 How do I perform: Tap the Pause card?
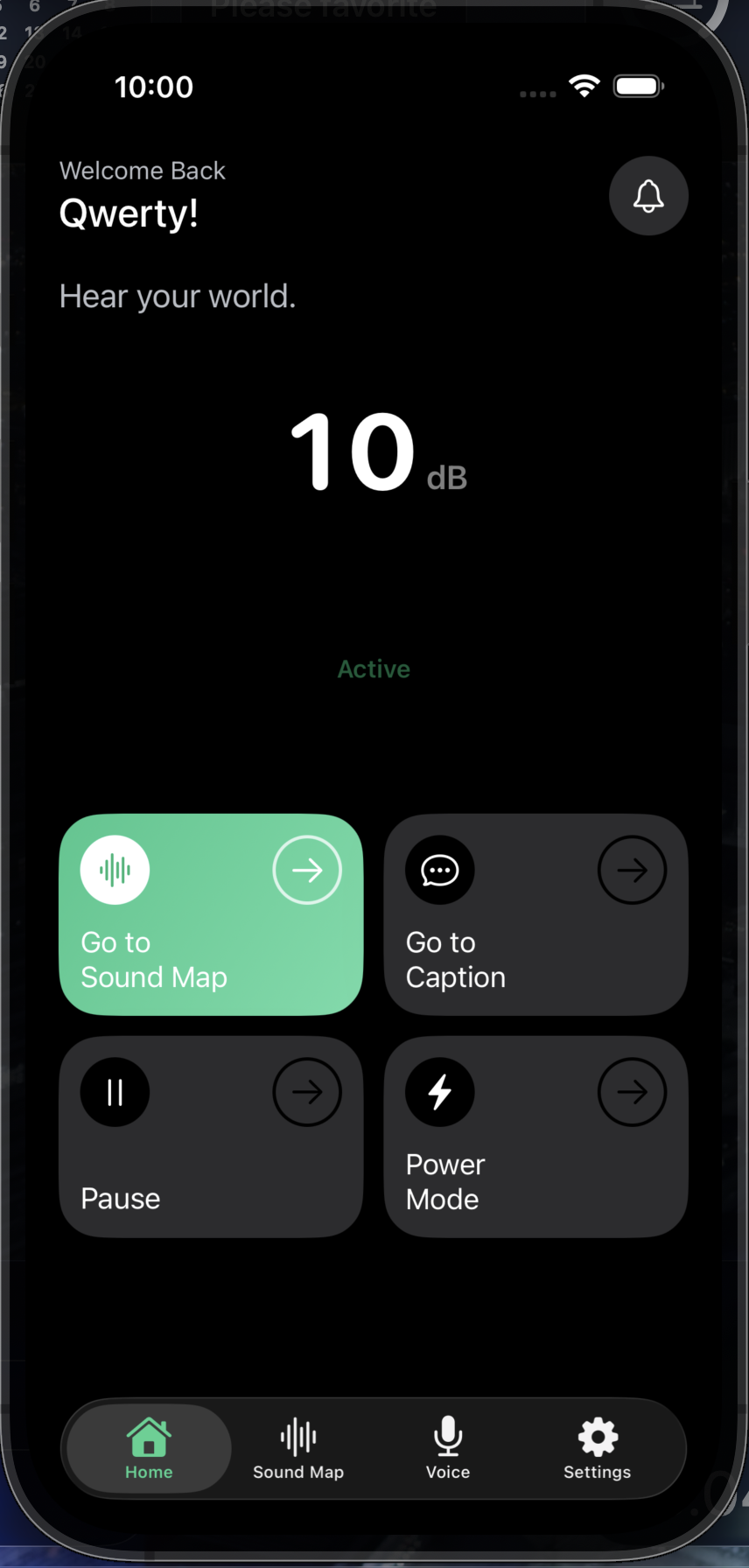pos(211,1137)
